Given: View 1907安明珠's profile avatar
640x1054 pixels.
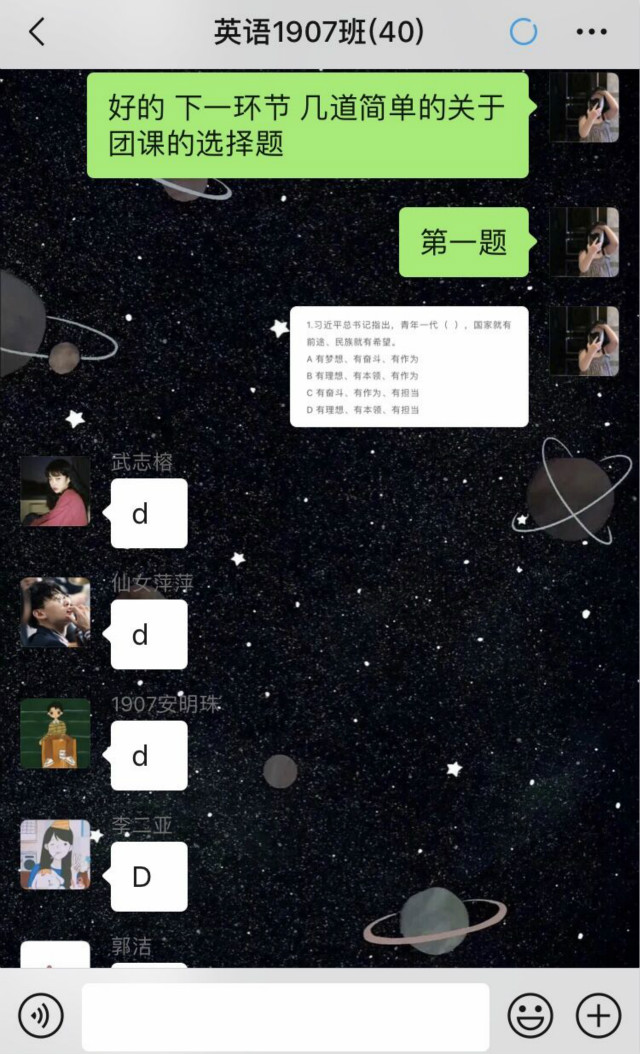Looking at the screenshot, I should tap(55, 733).
